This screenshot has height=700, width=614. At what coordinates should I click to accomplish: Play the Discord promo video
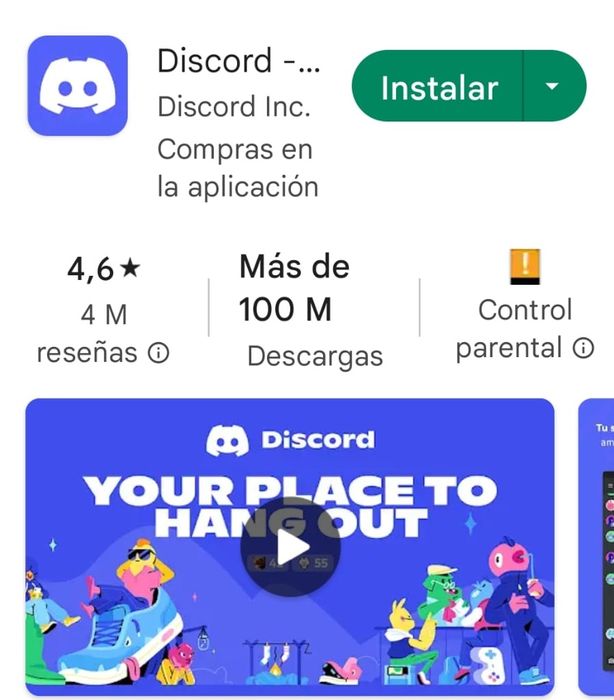click(x=290, y=547)
